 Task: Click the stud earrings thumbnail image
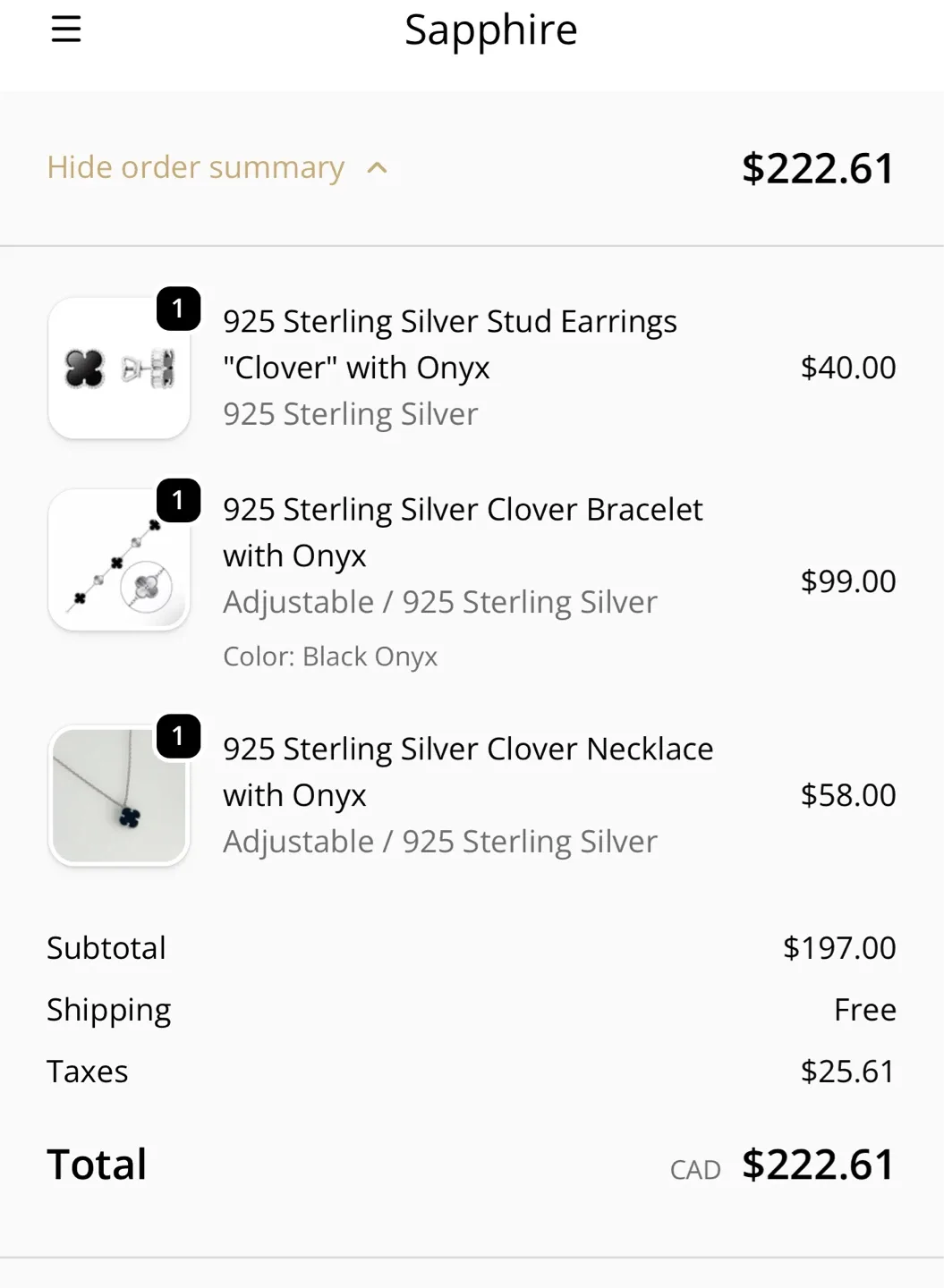point(118,367)
